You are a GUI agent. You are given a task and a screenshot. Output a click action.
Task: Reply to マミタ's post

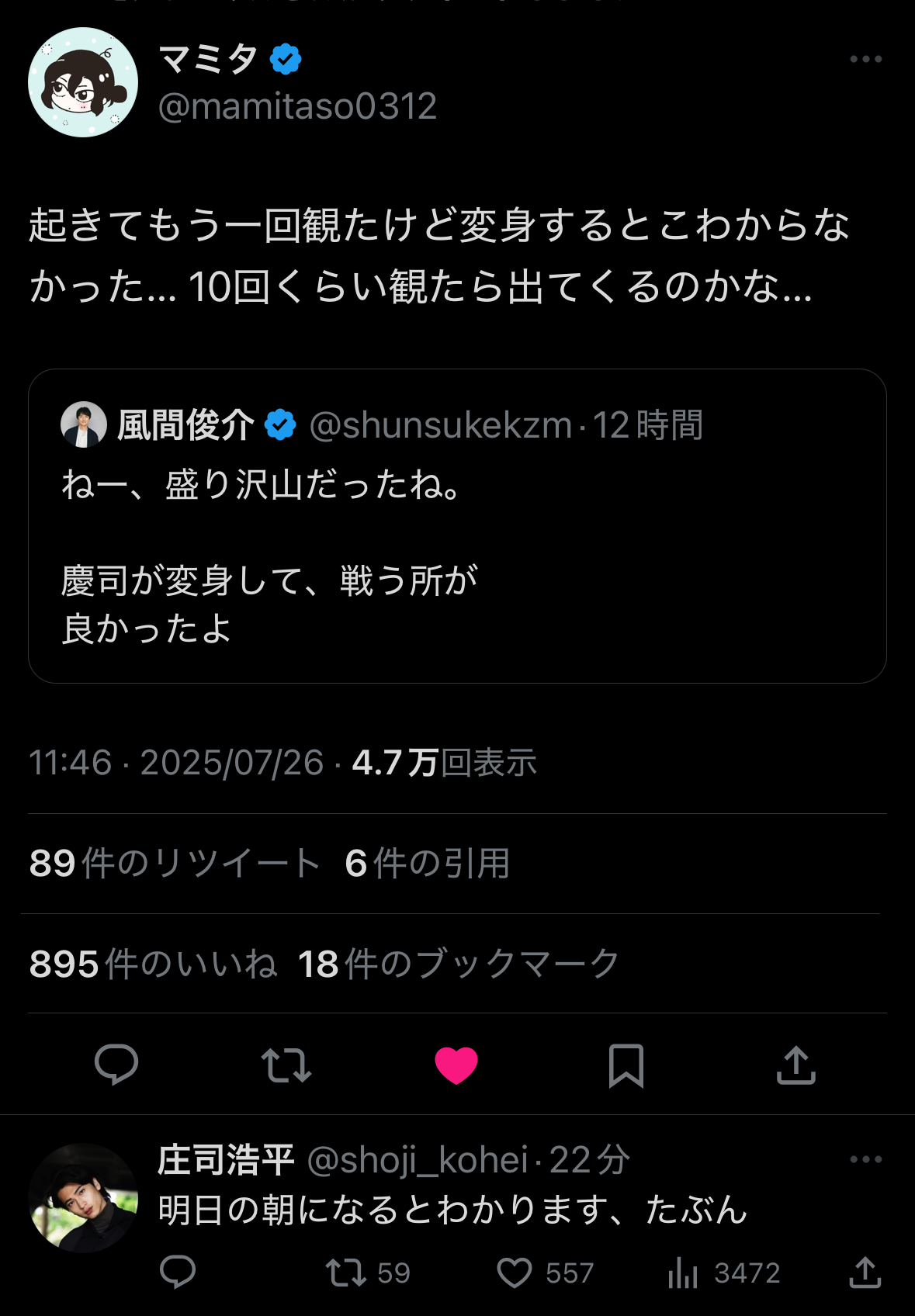116,1065
